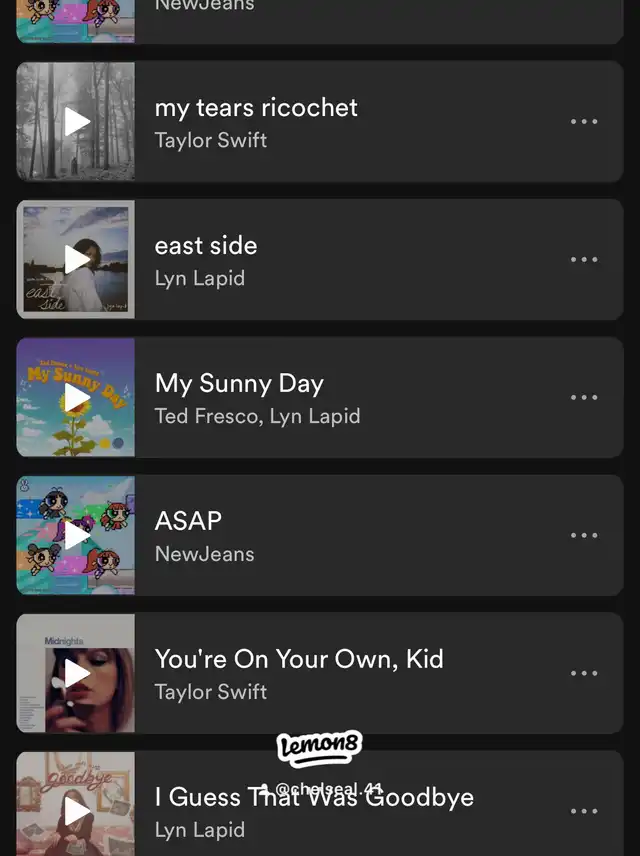Screen dimensions: 640x856
Task: Open more options for You're On Your Own, Kid
Action: (x=584, y=674)
